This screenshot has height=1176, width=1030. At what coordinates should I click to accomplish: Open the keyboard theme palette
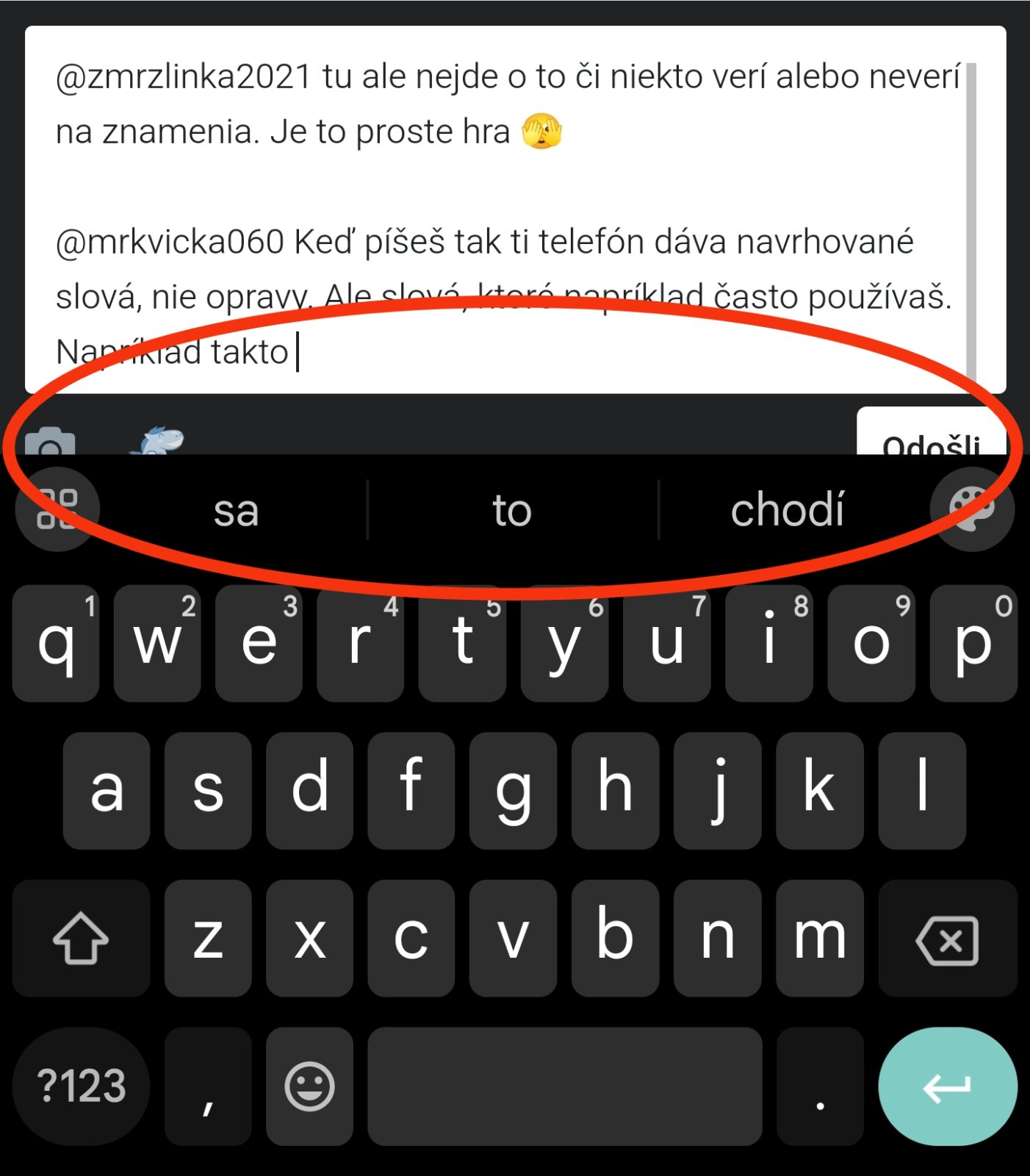(971, 509)
